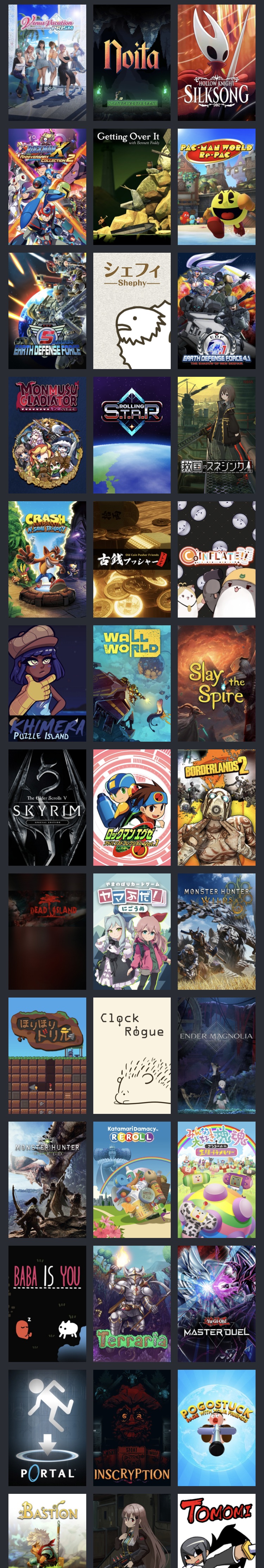Select the Wall World tile
Viewport: 264px width, 1568px height.
tap(132, 683)
